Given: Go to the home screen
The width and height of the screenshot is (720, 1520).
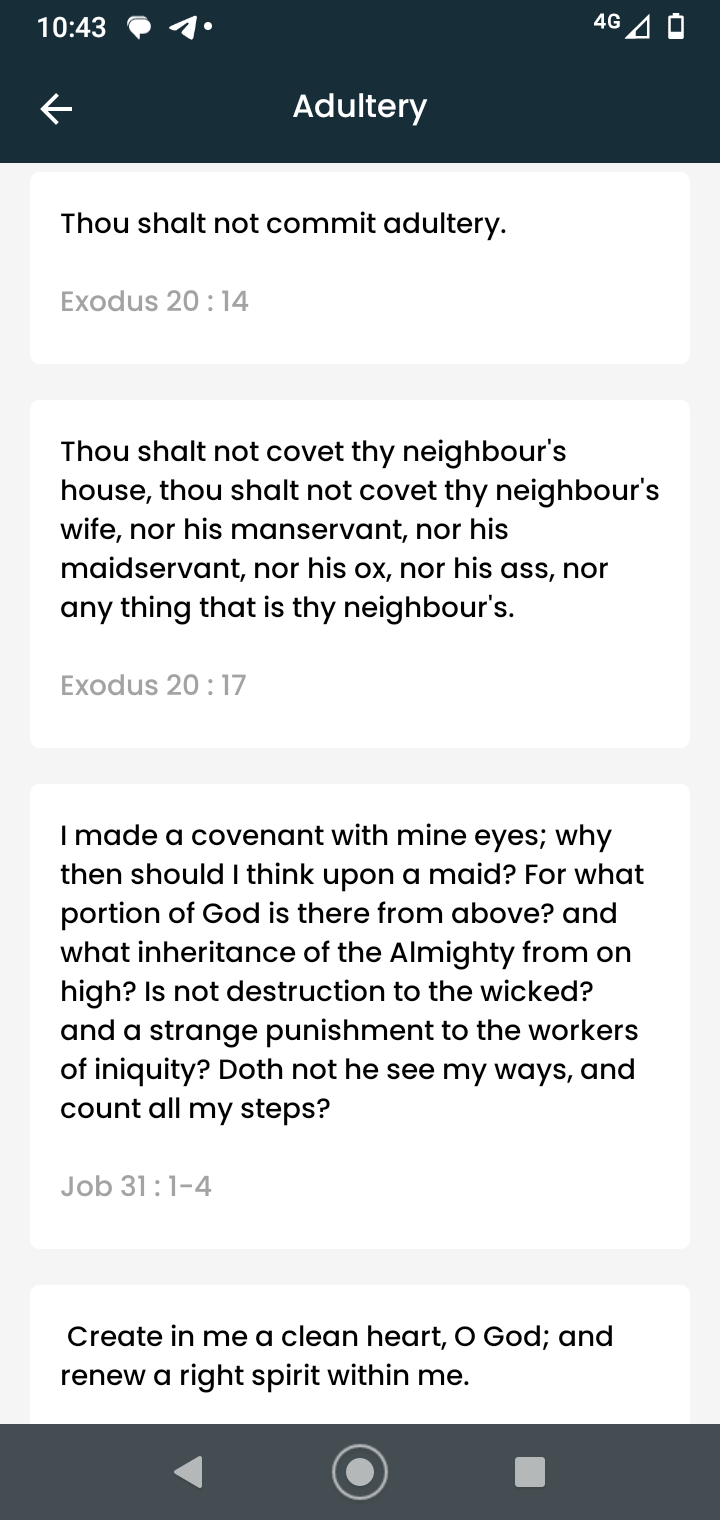Looking at the screenshot, I should [x=360, y=1472].
